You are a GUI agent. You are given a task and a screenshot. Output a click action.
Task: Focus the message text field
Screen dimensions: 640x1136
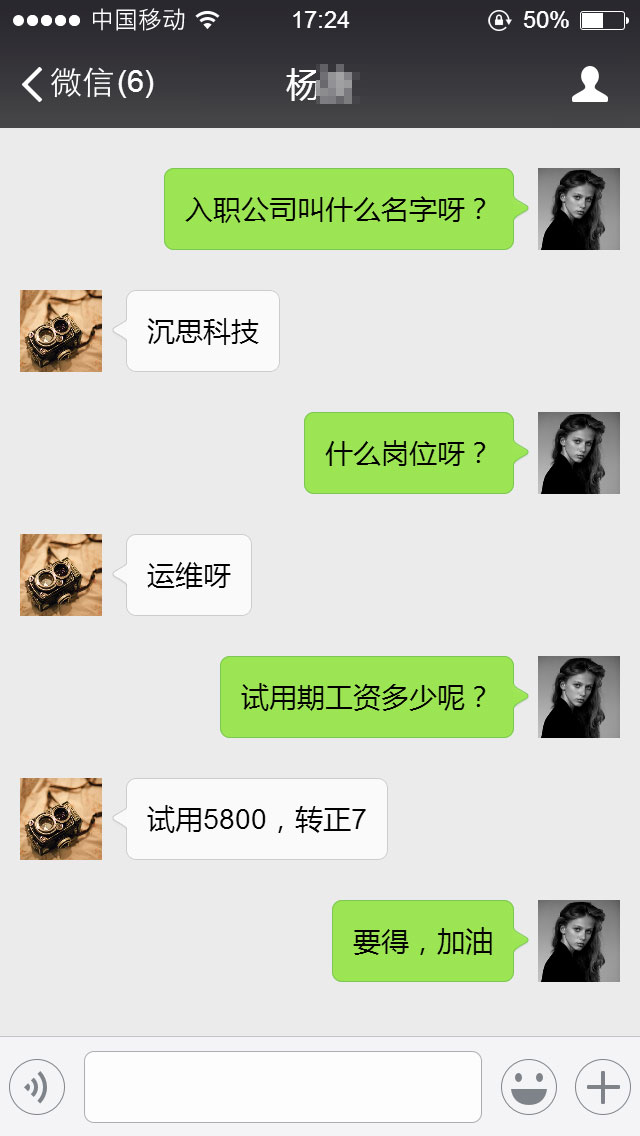pyautogui.click(x=283, y=1086)
